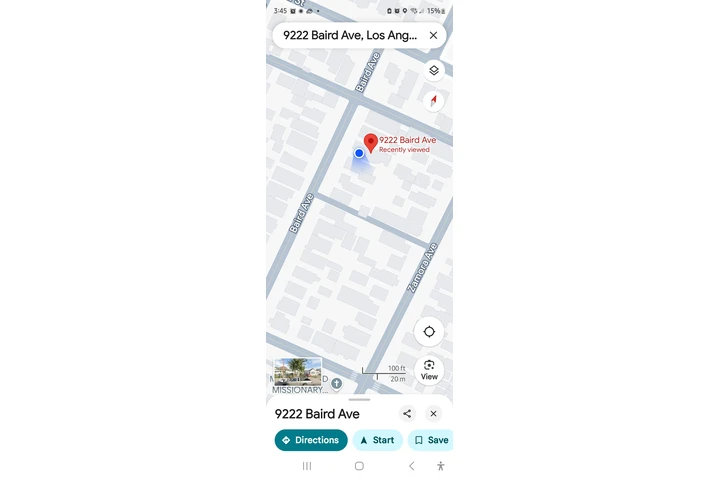Share the 9222 Baird Ave place
Viewport: 720px width, 480px height.
click(x=407, y=413)
